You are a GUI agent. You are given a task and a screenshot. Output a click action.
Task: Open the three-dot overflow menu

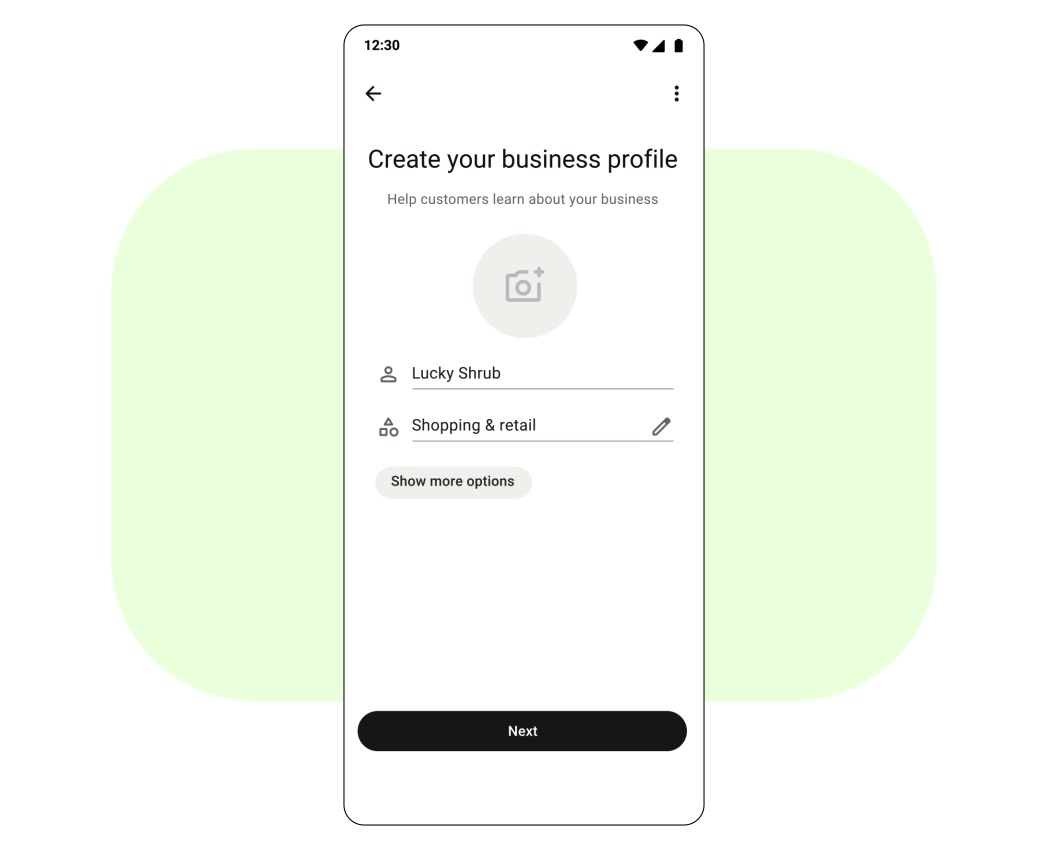pyautogui.click(x=676, y=93)
